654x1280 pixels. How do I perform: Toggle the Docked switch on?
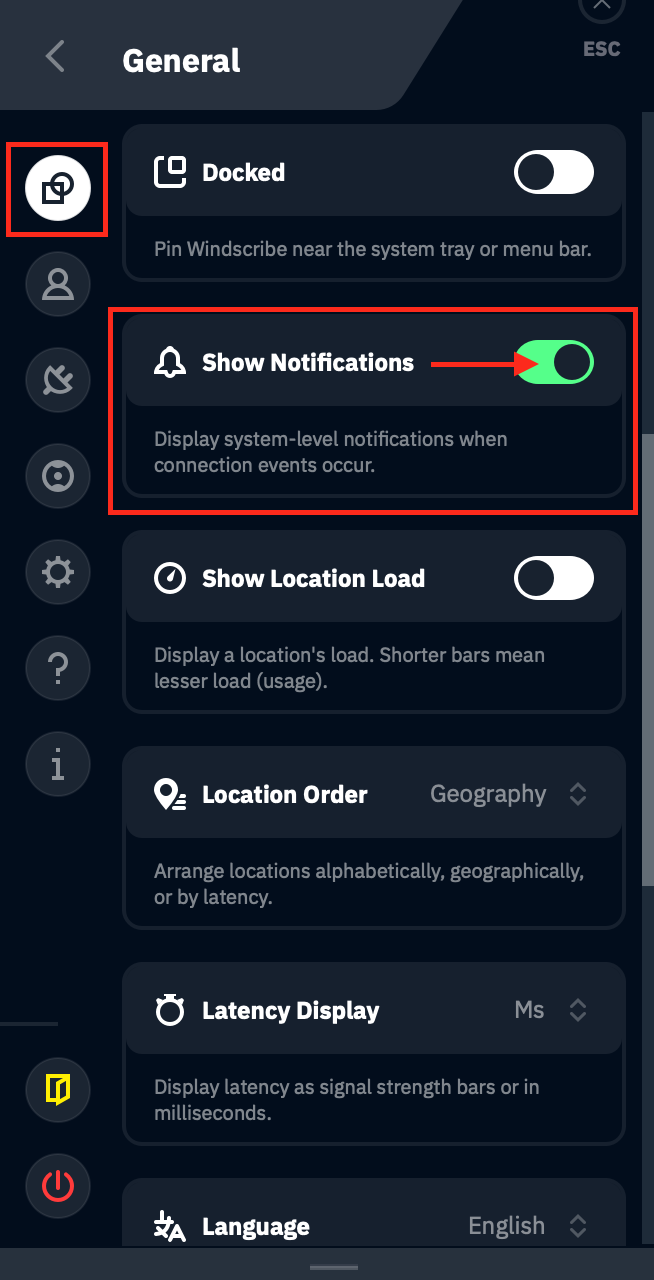coord(553,173)
